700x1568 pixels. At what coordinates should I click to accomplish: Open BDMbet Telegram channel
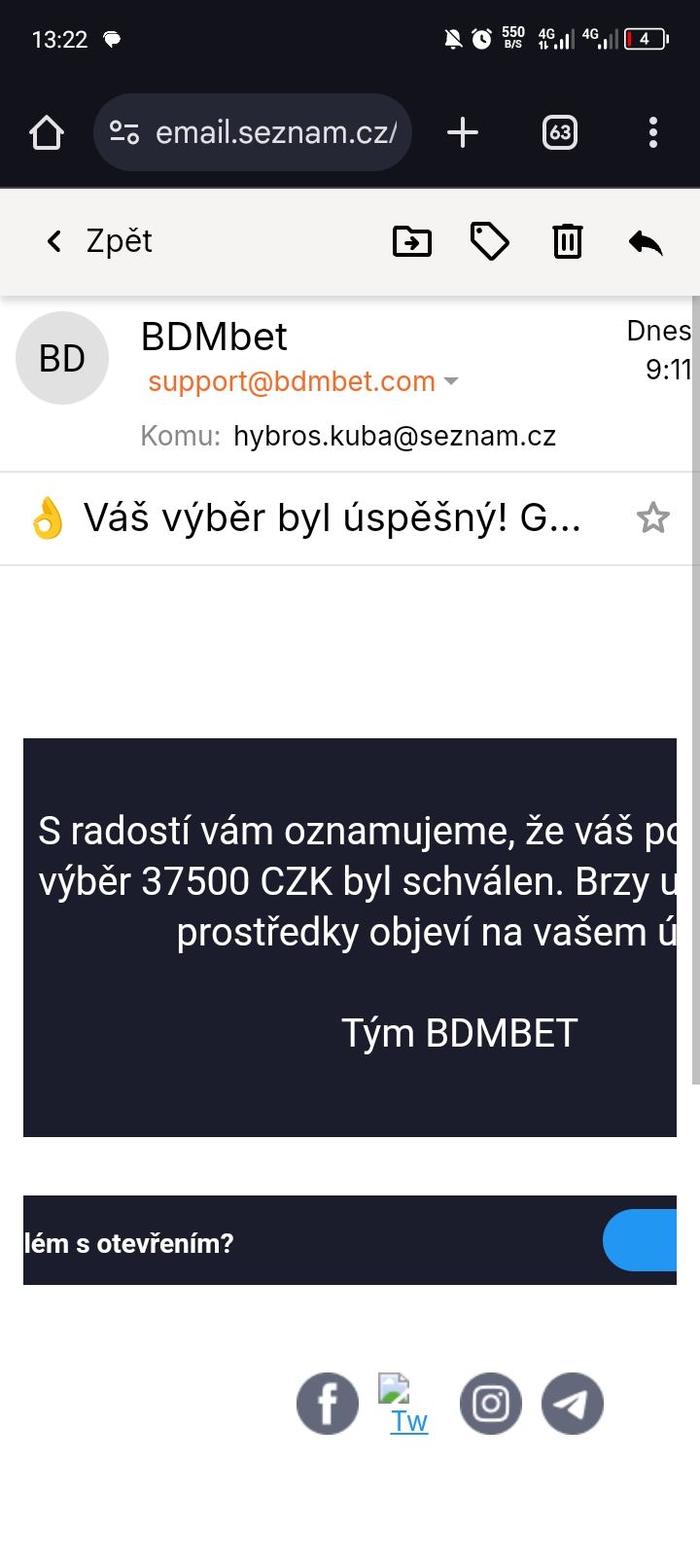click(x=573, y=1404)
